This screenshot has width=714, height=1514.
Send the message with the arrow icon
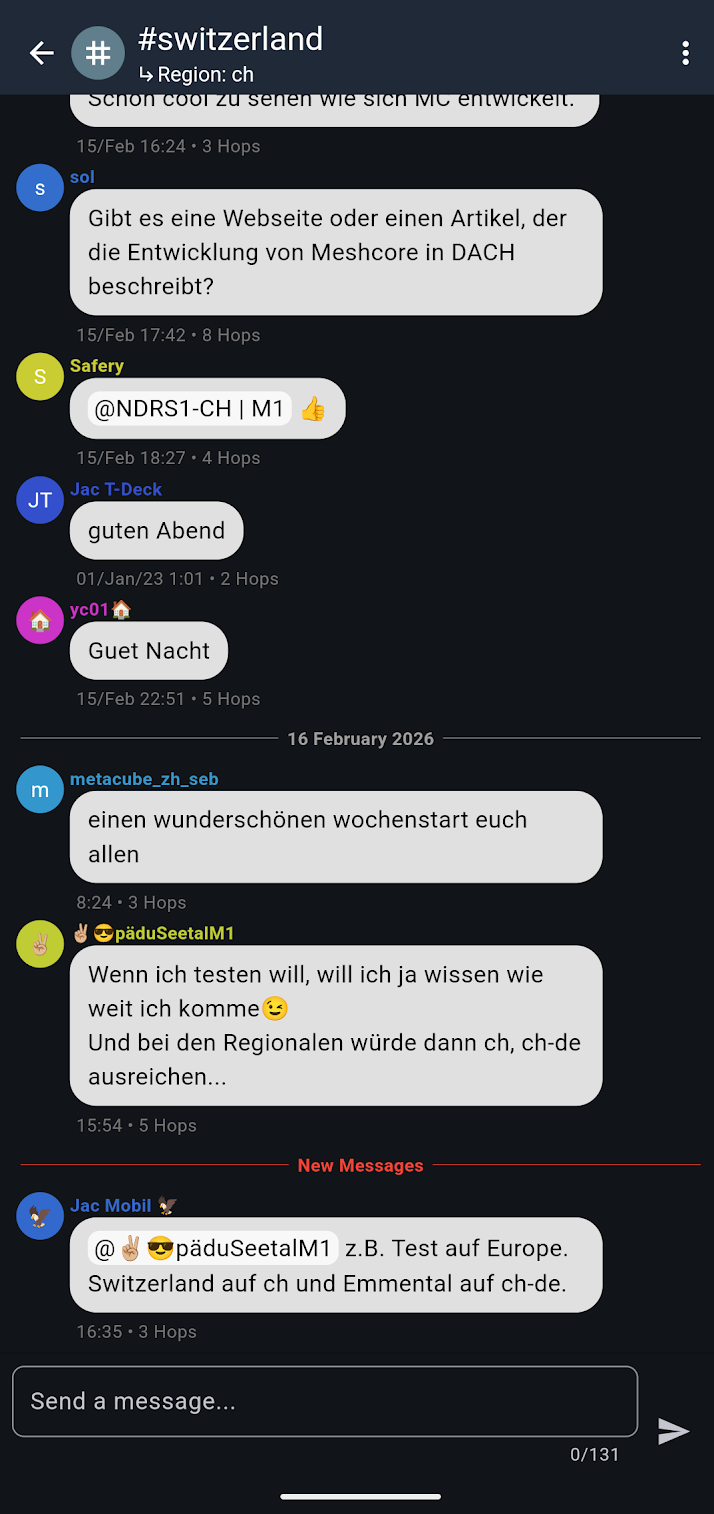click(x=673, y=1432)
